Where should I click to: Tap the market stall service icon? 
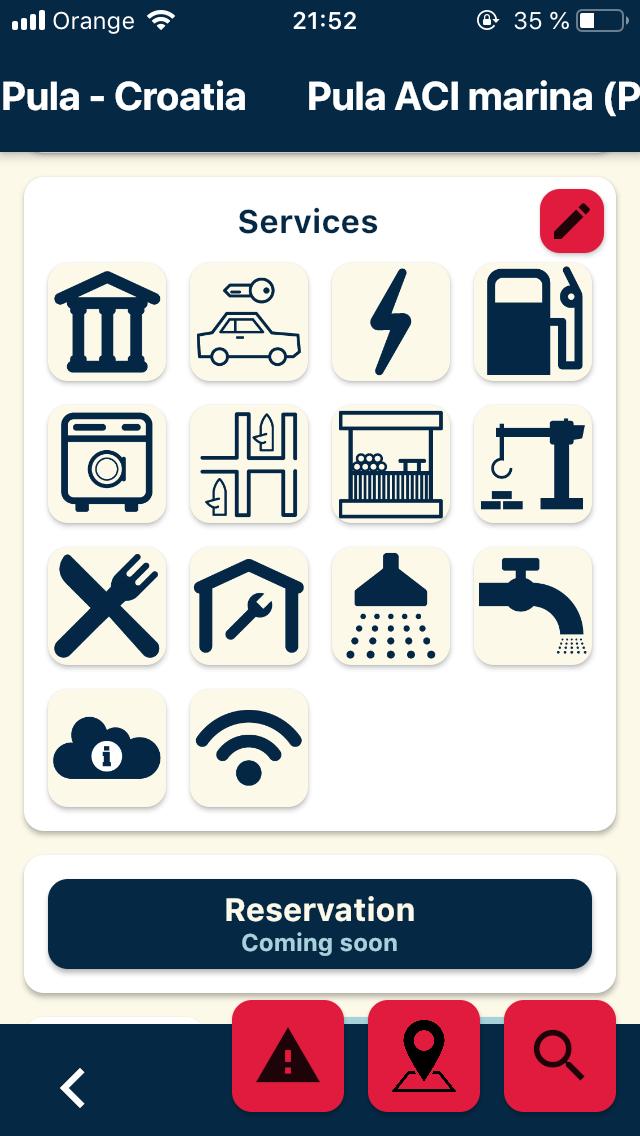pos(391,464)
